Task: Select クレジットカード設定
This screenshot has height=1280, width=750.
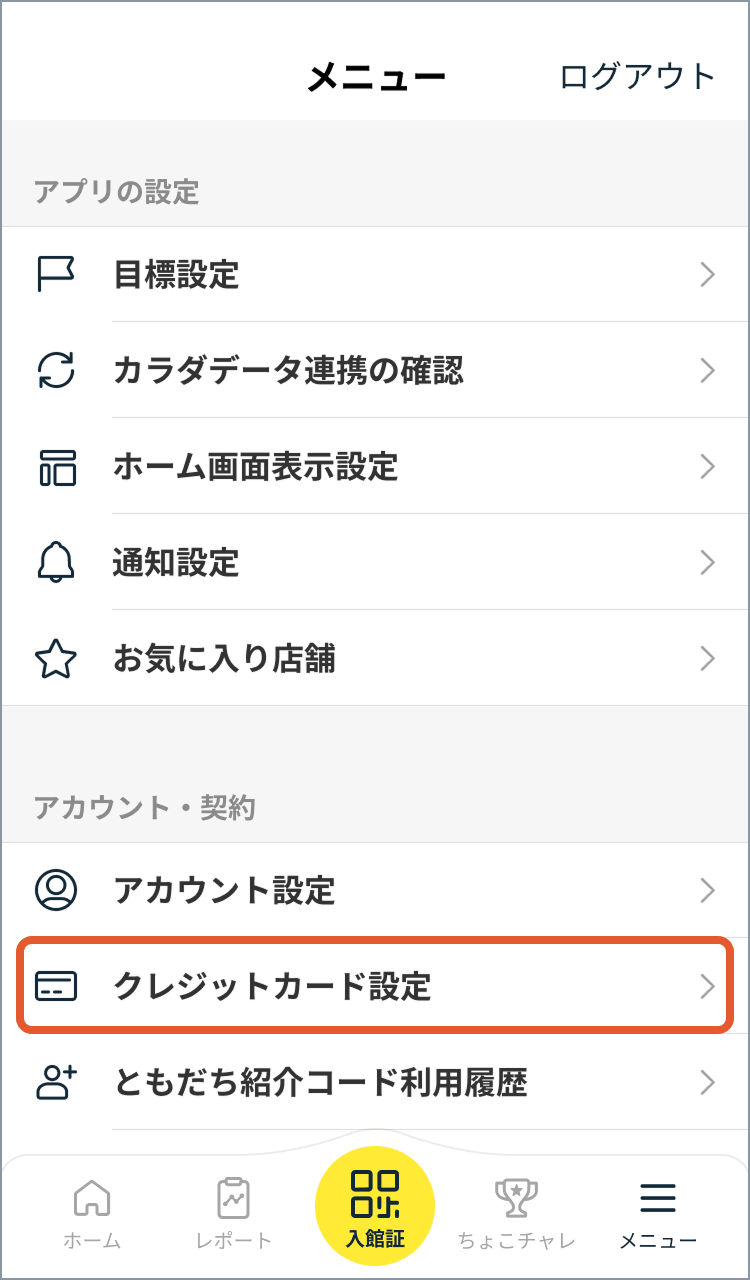Action: (x=375, y=986)
